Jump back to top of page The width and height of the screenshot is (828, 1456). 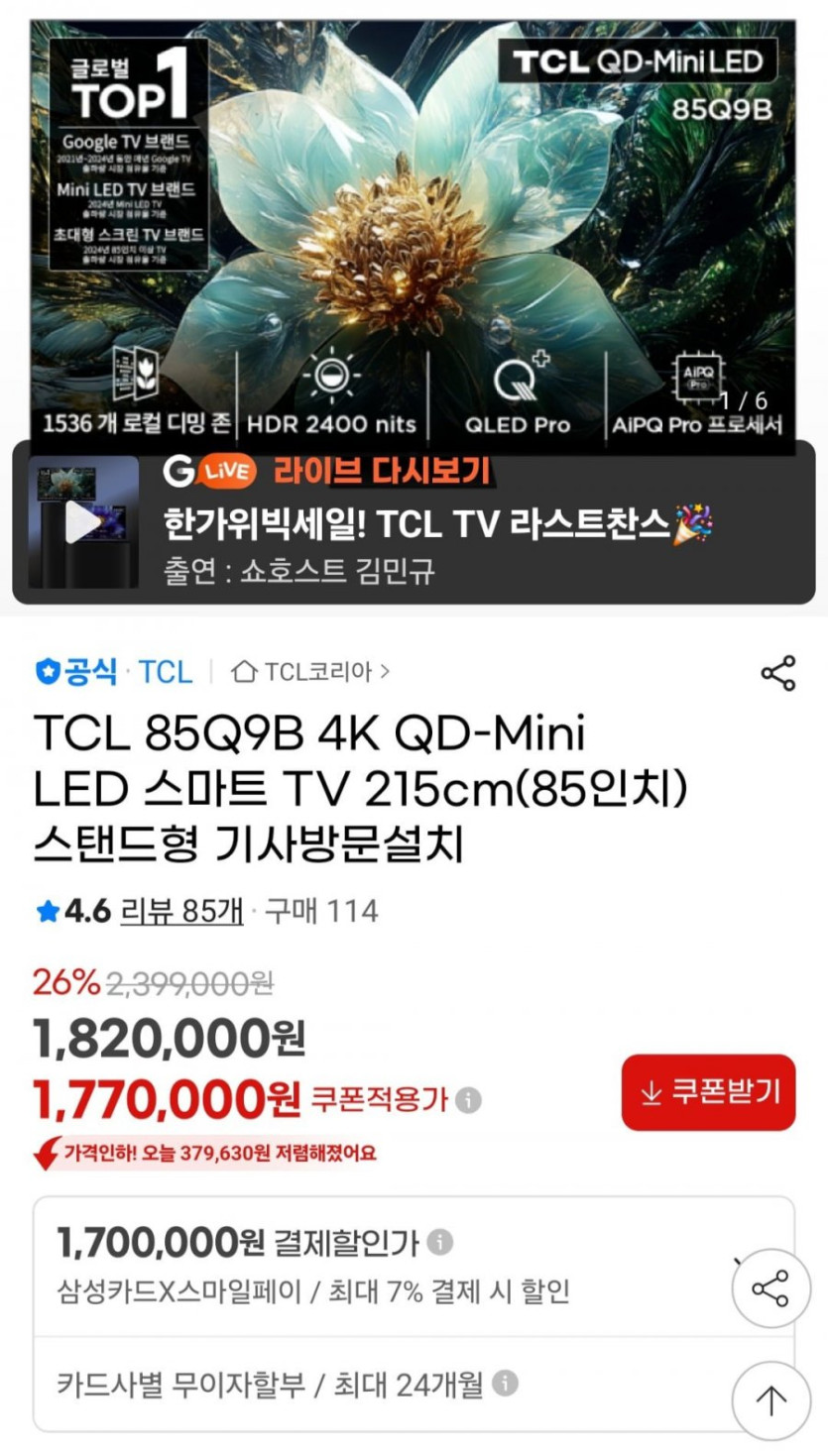tap(770, 1400)
